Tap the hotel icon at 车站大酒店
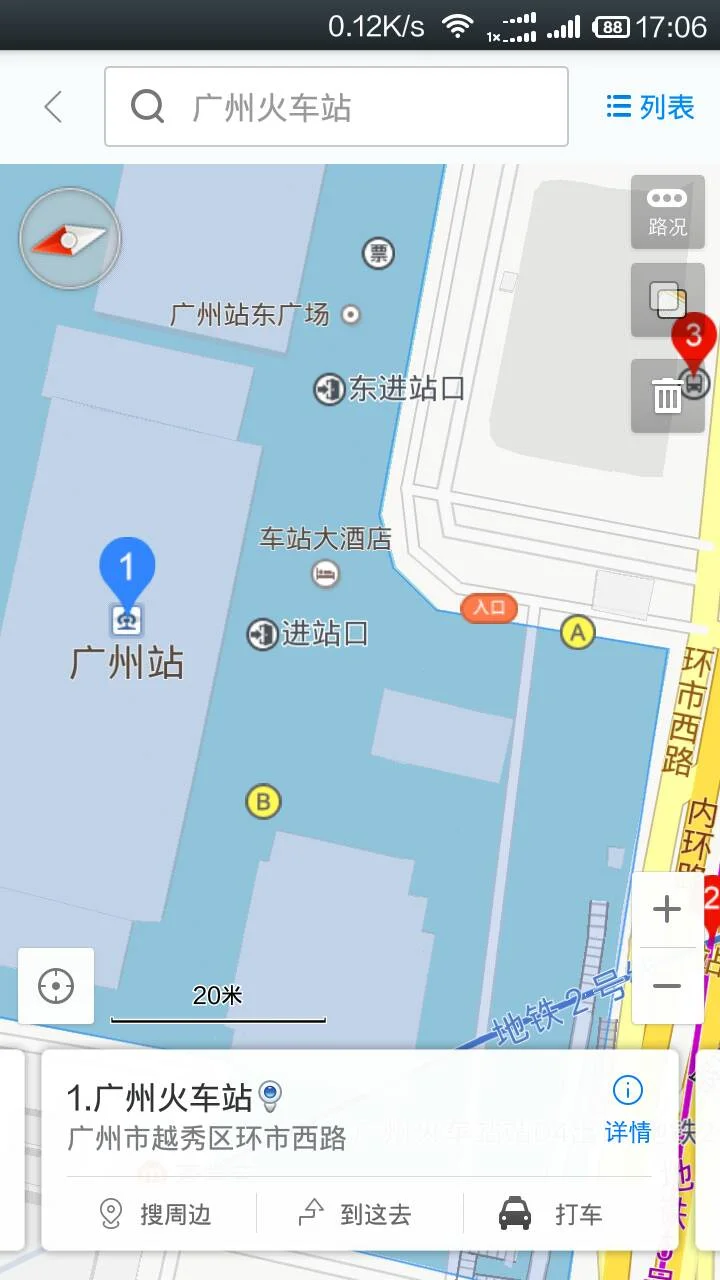The width and height of the screenshot is (720, 1280). pos(323,573)
